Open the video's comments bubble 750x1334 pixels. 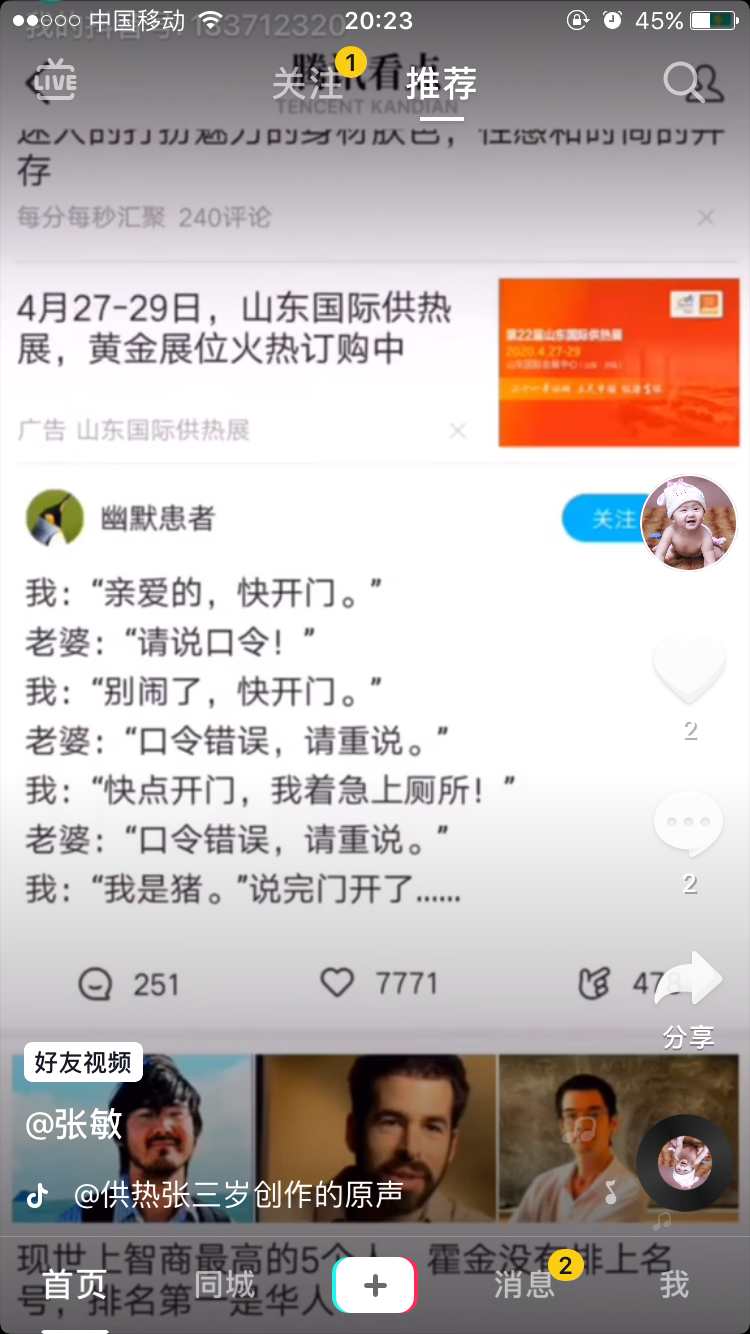click(x=689, y=824)
